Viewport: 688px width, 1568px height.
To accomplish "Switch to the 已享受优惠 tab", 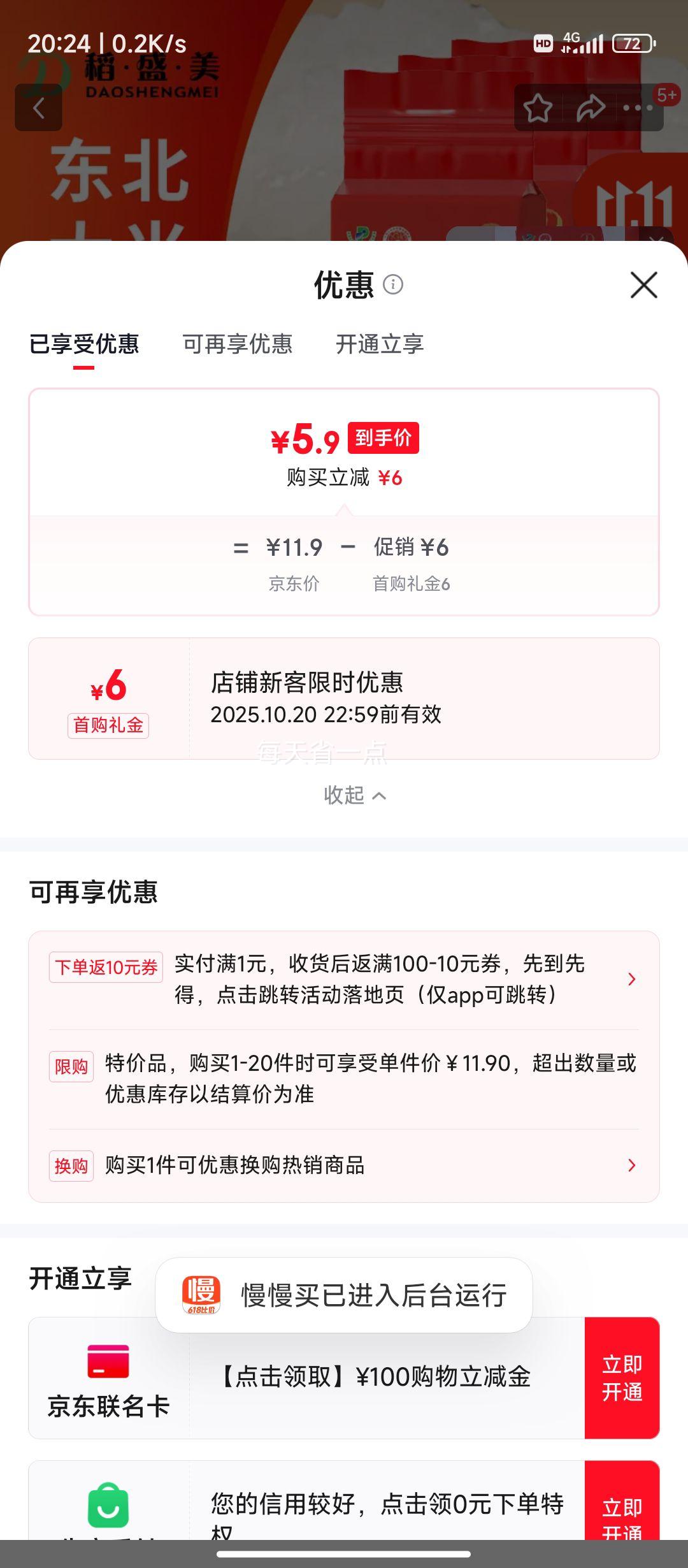I will (84, 345).
